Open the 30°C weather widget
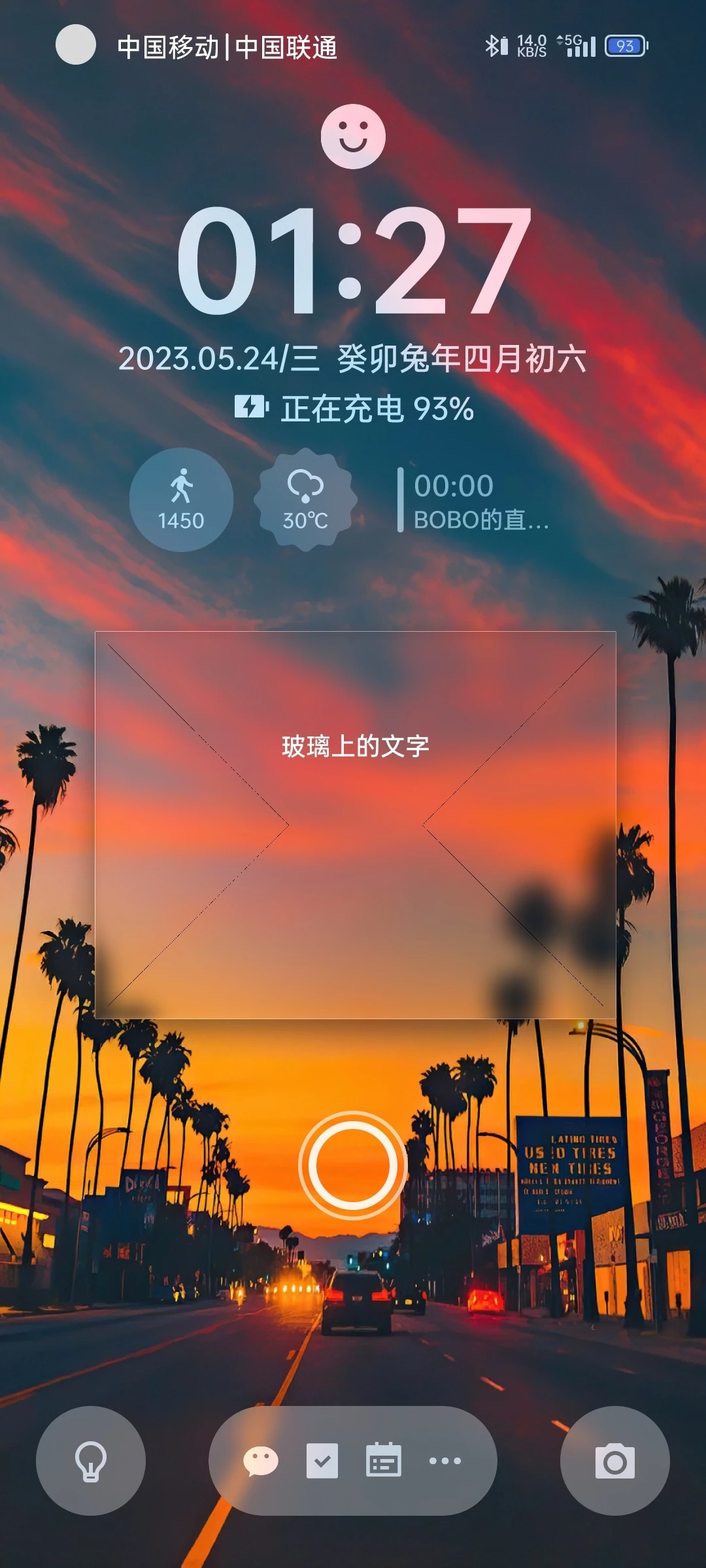706x1568 pixels. 305,500
